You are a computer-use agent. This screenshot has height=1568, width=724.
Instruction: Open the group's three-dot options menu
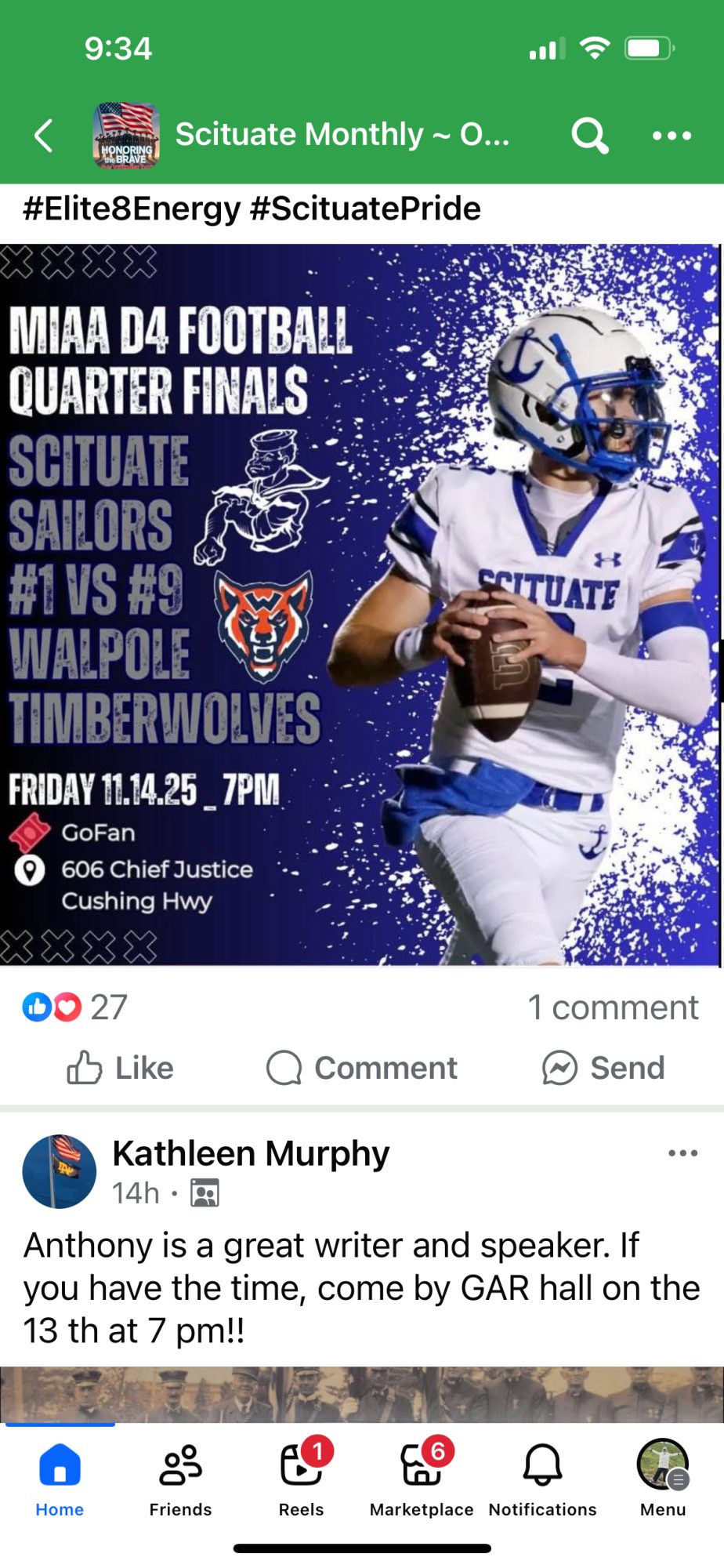coord(672,136)
